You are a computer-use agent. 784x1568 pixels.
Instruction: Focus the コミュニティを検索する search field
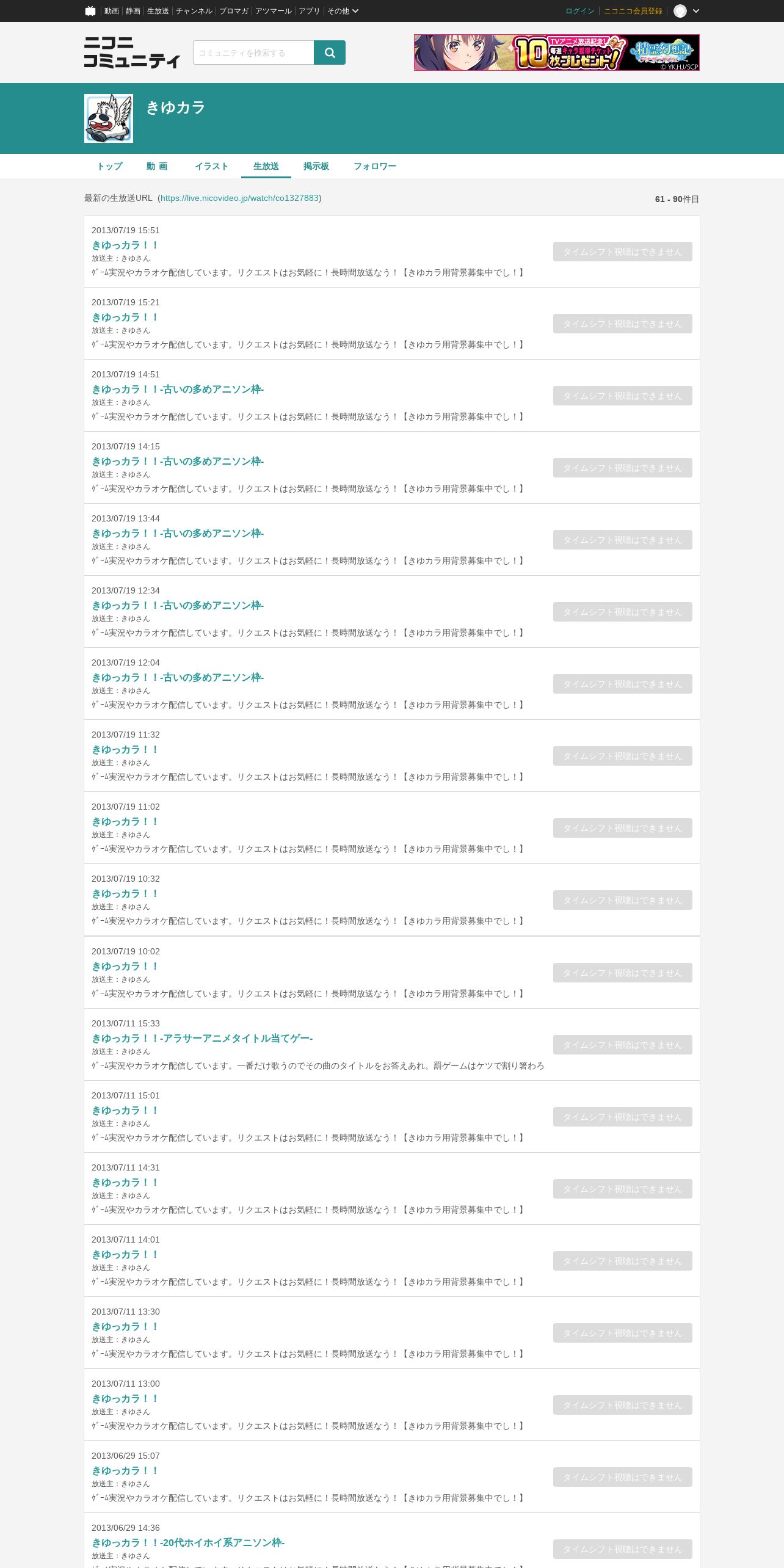[253, 53]
